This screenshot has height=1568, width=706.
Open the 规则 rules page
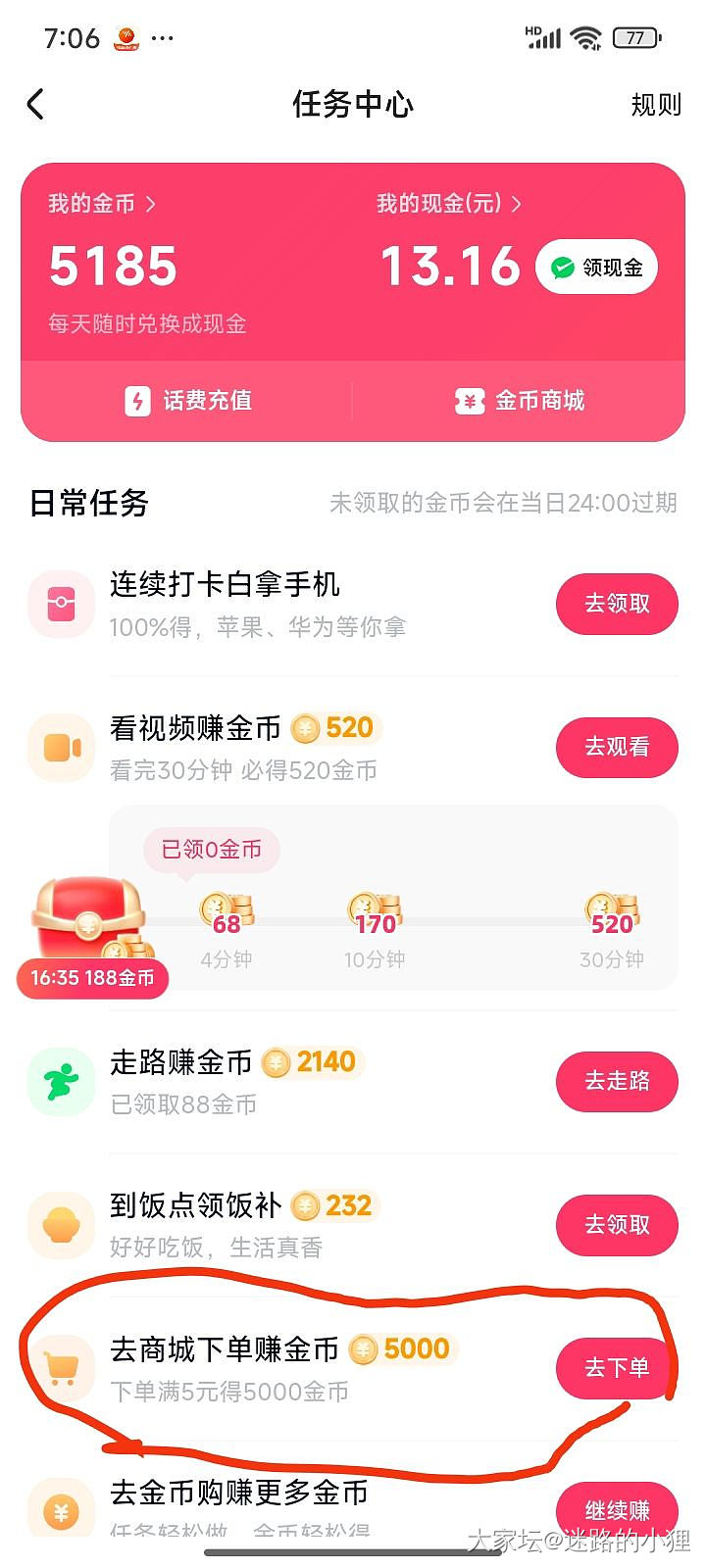tap(655, 105)
